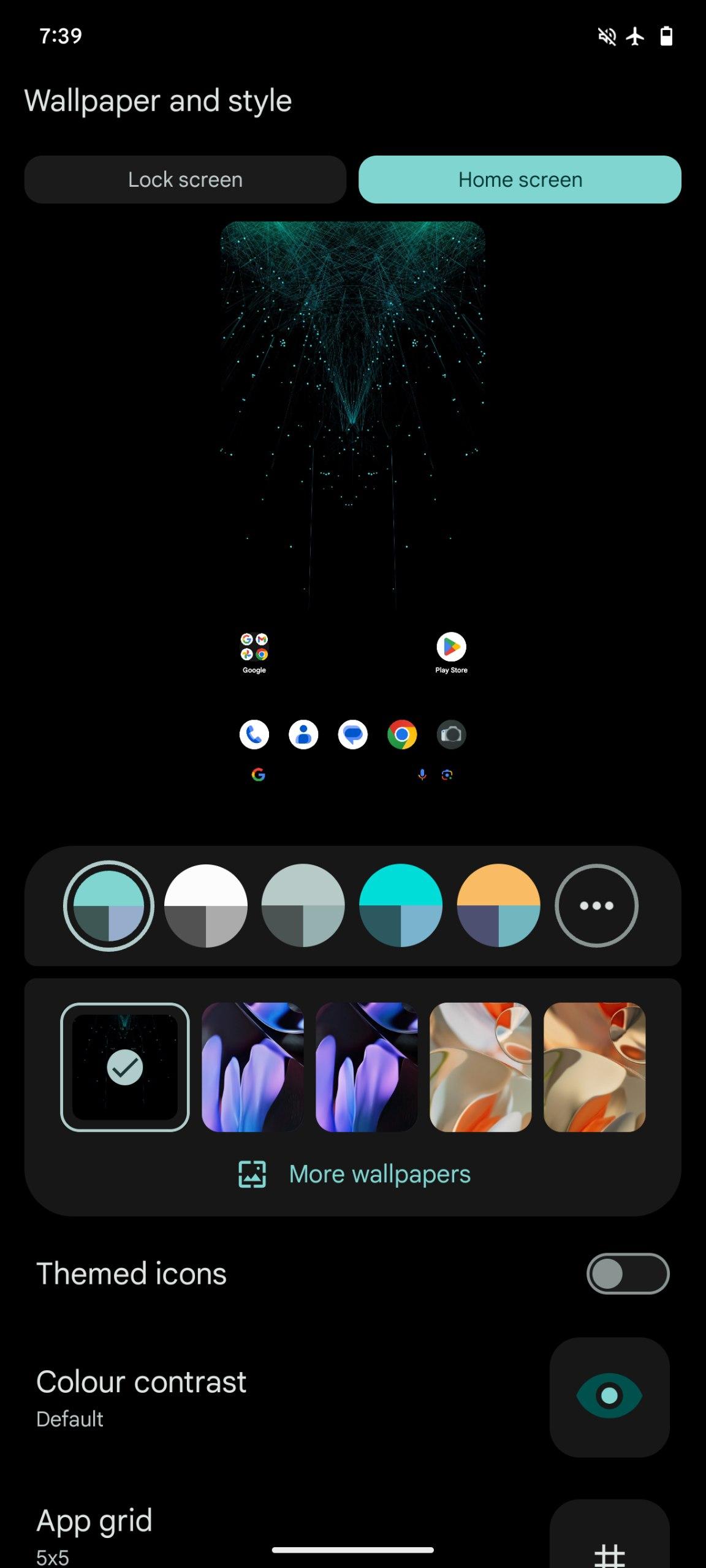Select the orange and teal colour palette

498,906
